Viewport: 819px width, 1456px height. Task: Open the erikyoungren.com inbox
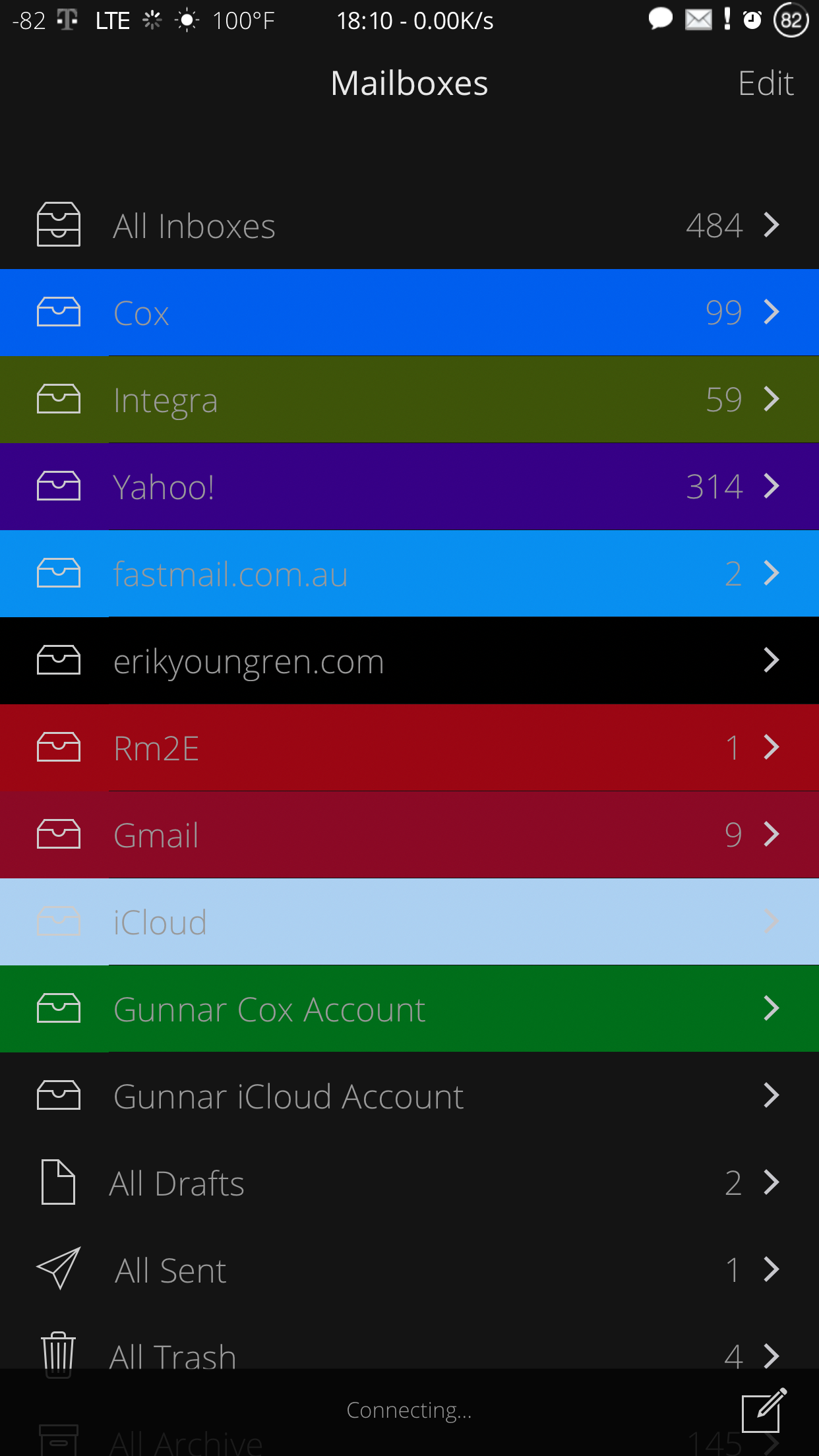coord(409,661)
